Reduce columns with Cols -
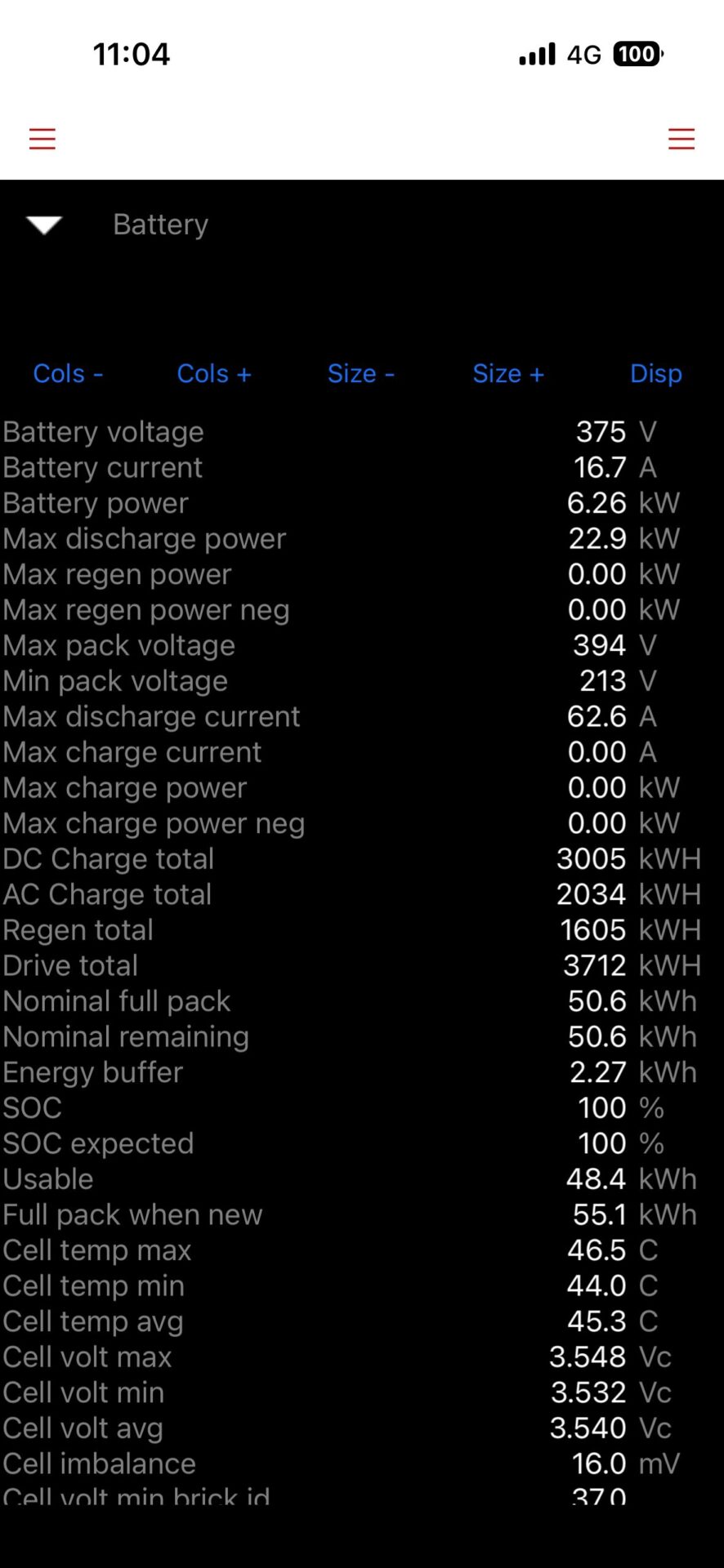 68,373
